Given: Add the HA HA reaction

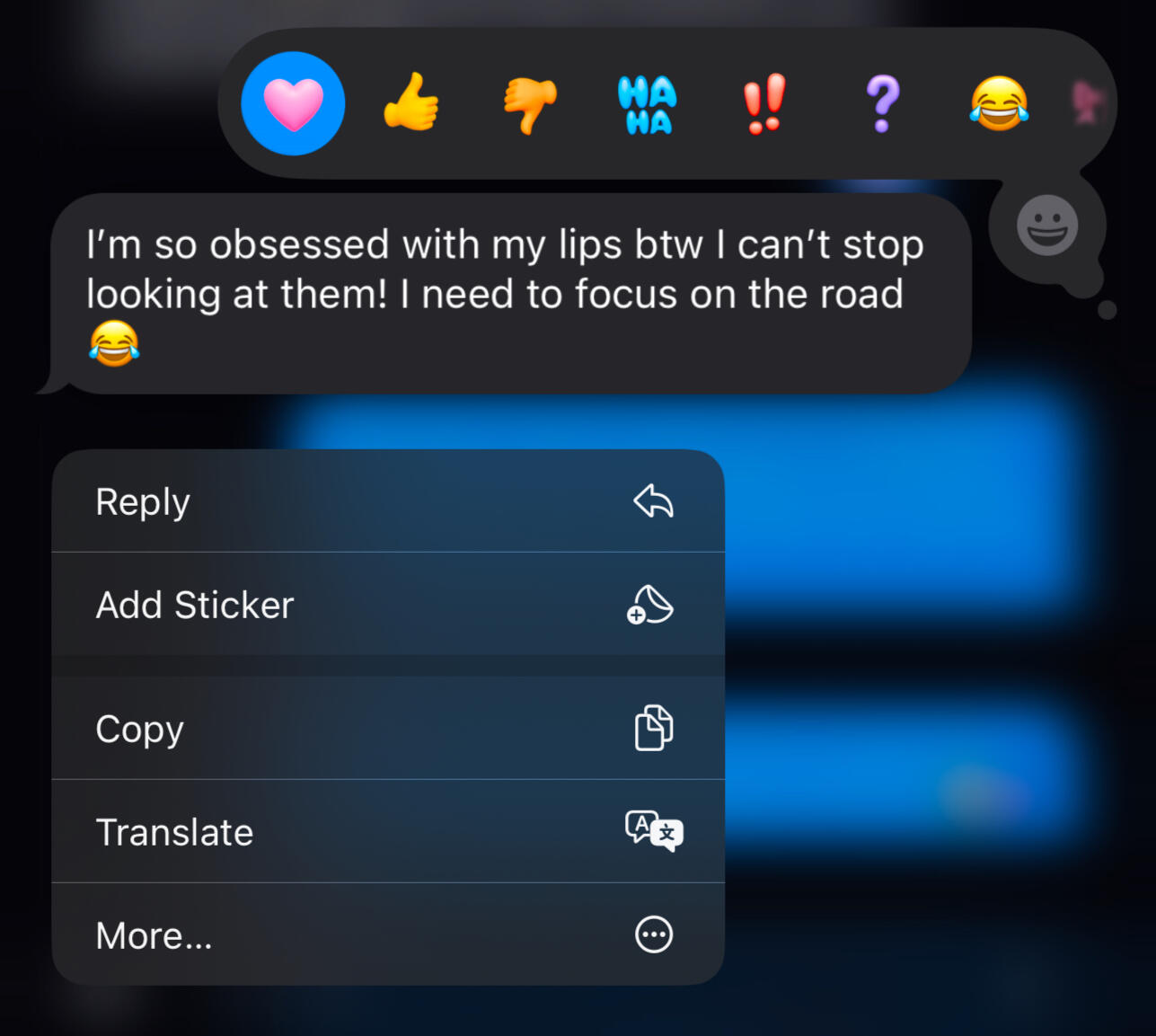Looking at the screenshot, I should [x=647, y=105].
